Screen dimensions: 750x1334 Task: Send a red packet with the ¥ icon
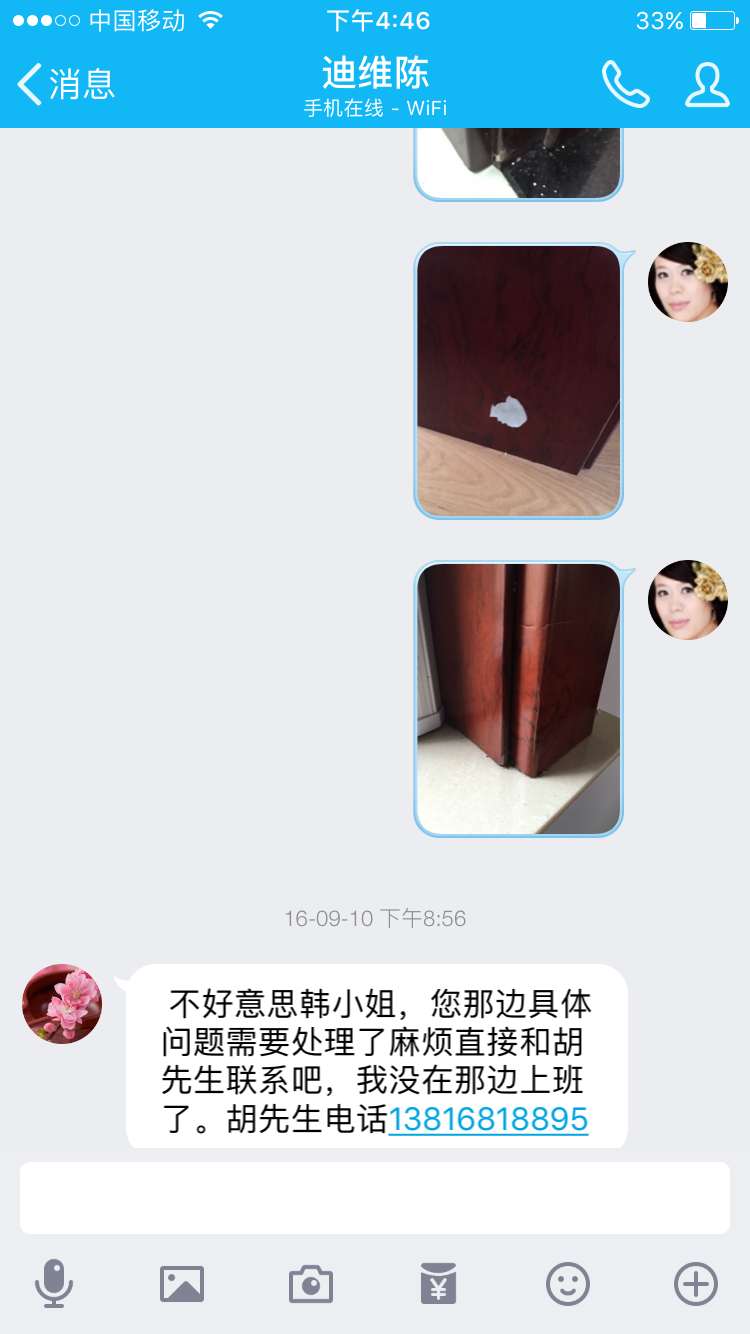tap(439, 1283)
